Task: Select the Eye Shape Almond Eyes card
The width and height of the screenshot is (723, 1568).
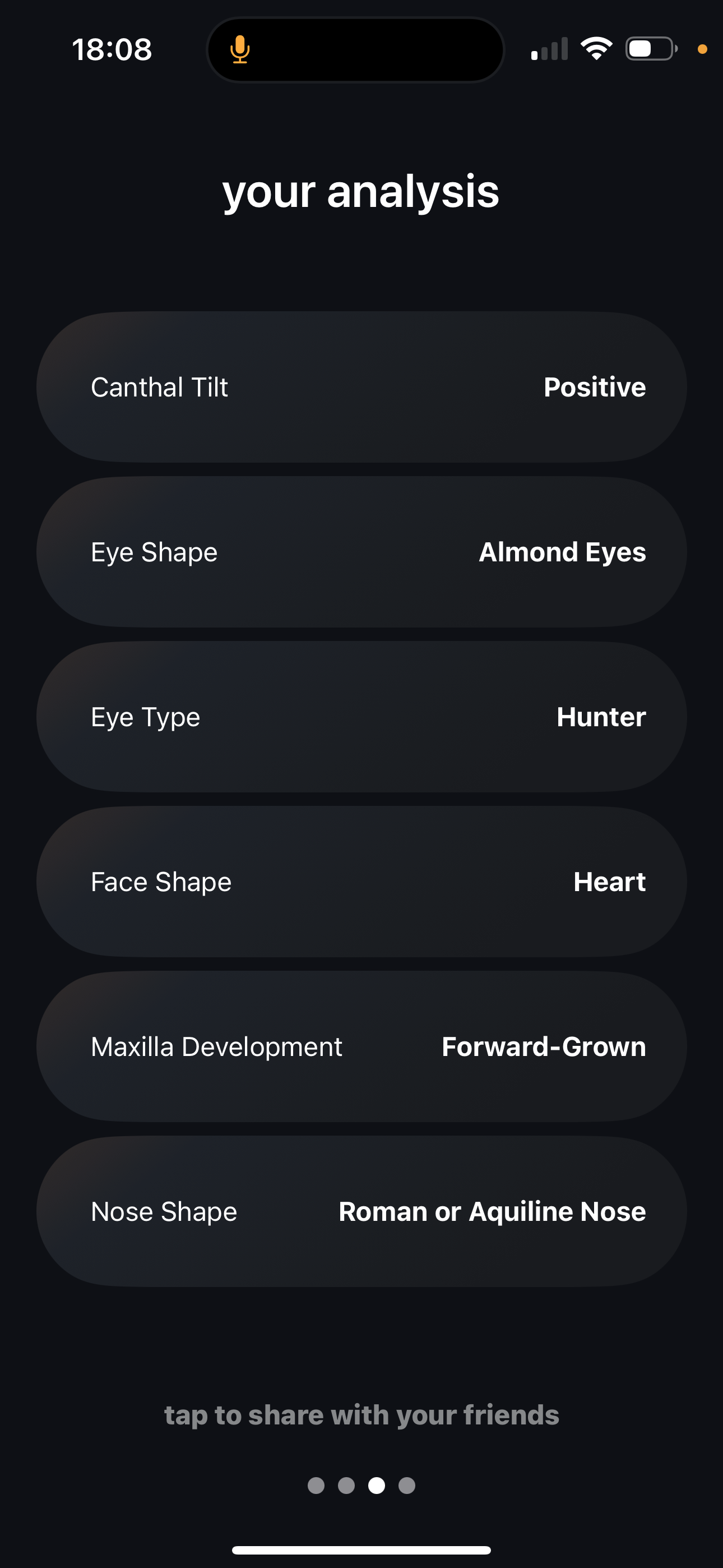Action: (x=361, y=552)
